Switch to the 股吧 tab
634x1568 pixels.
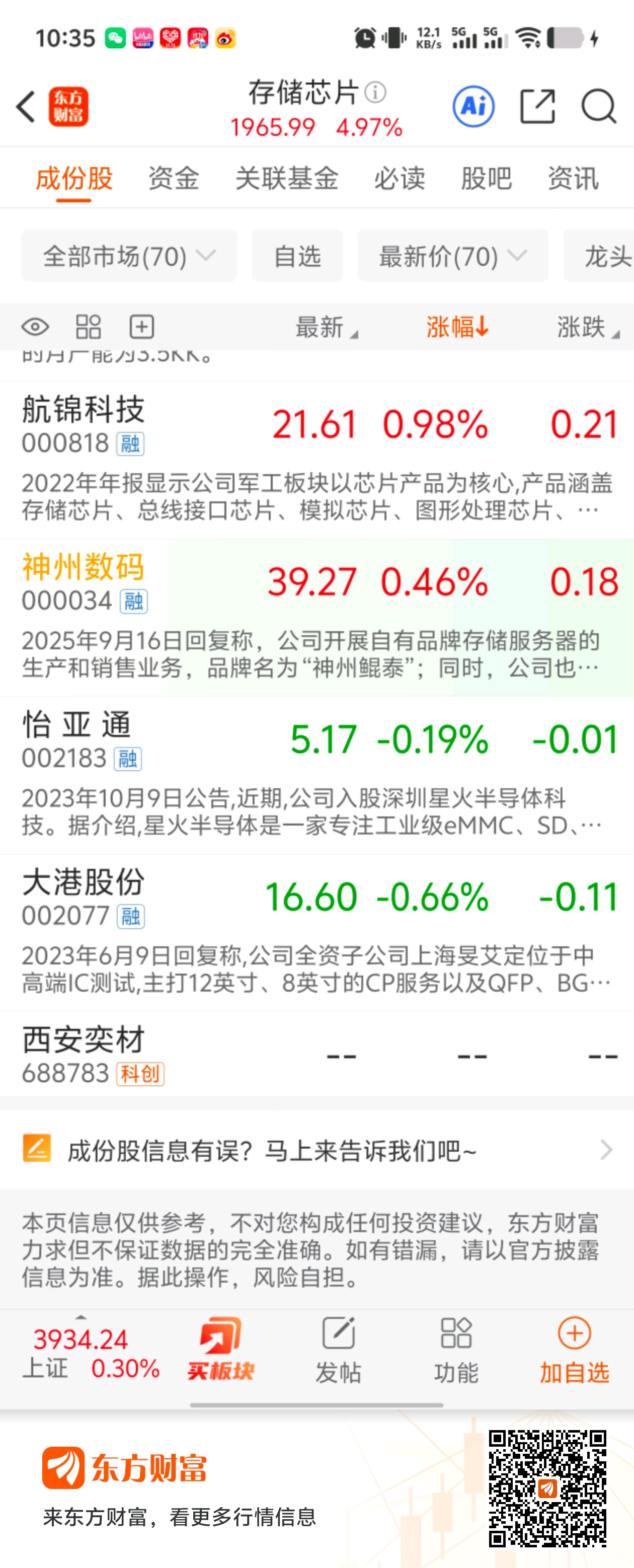click(486, 178)
